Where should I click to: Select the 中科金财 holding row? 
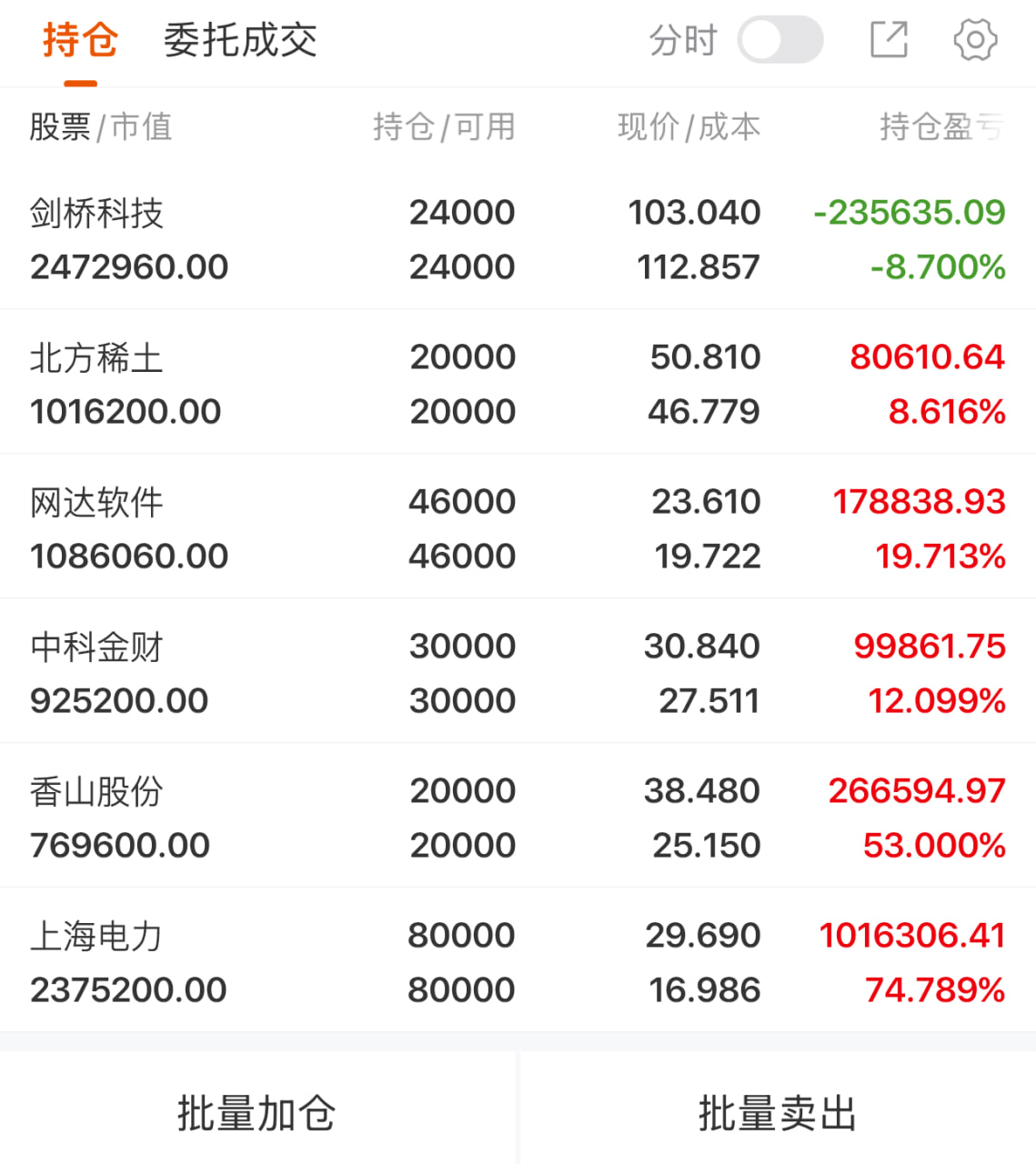pos(364,671)
